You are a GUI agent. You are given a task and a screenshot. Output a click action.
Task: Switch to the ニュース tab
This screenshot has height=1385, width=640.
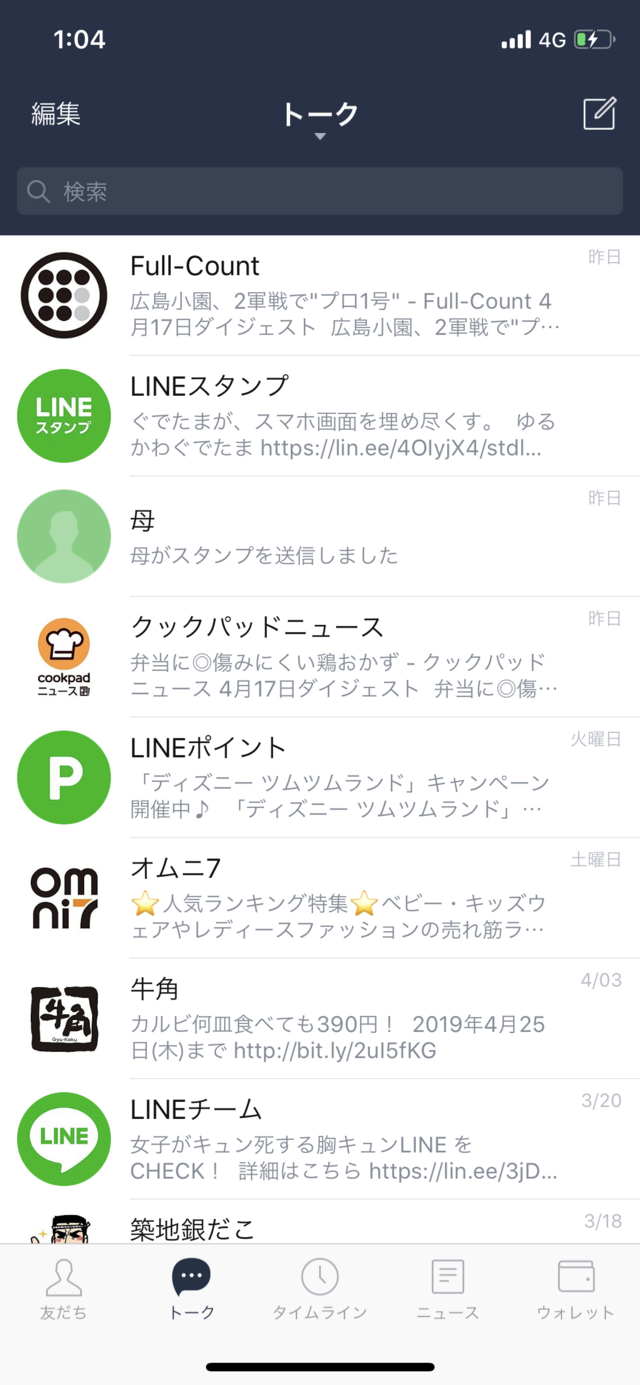[447, 1290]
